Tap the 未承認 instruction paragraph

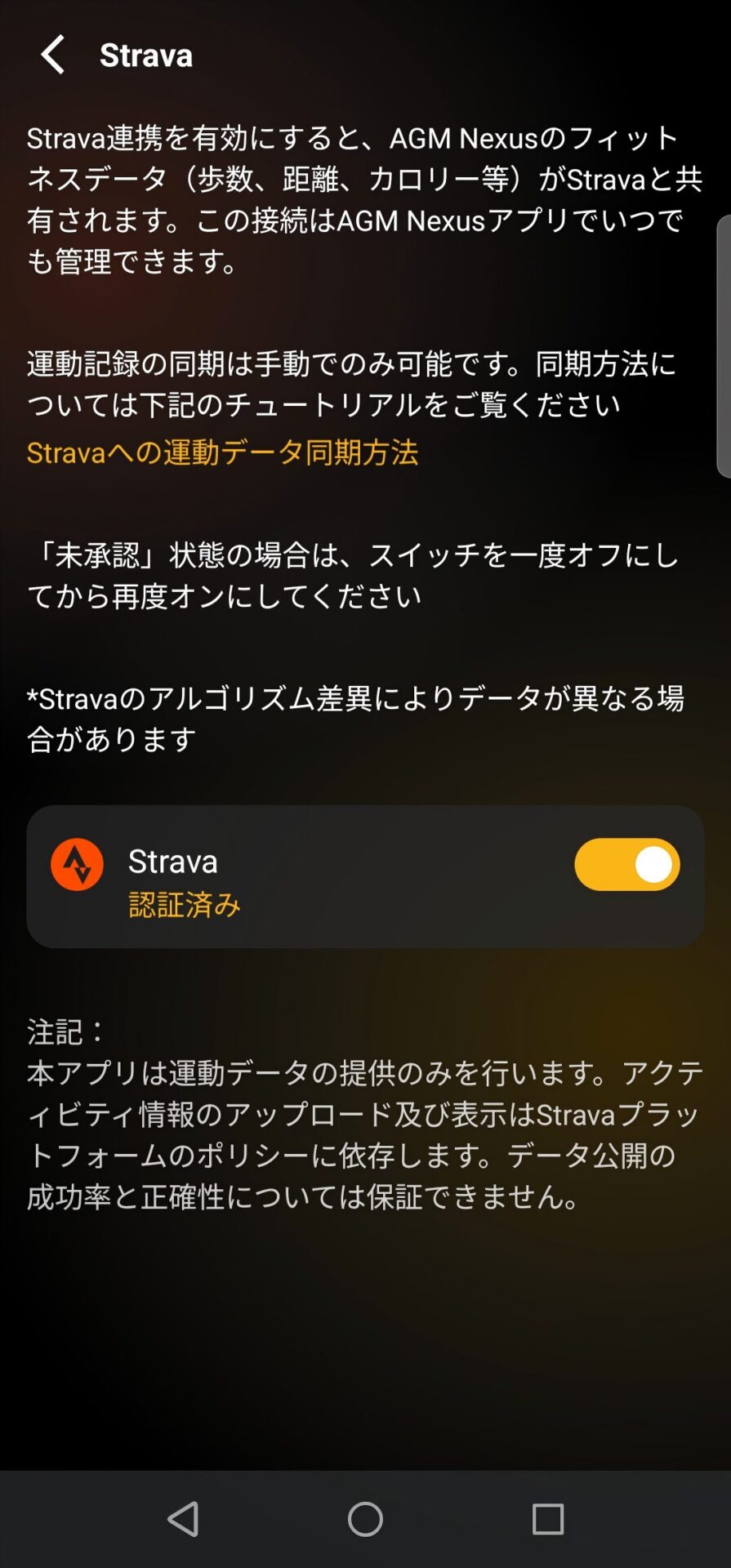359,575
